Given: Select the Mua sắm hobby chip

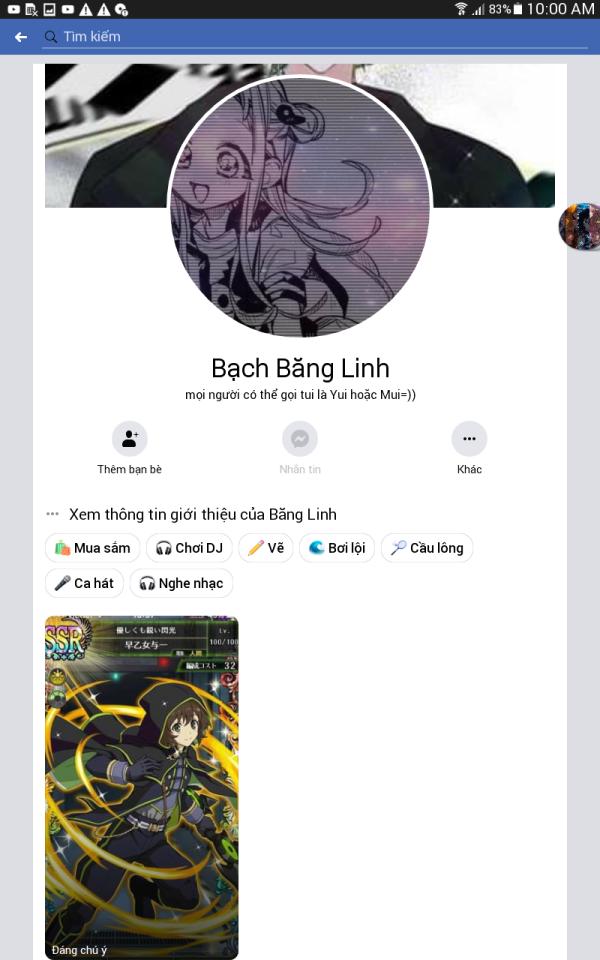Looking at the screenshot, I should 92,548.
